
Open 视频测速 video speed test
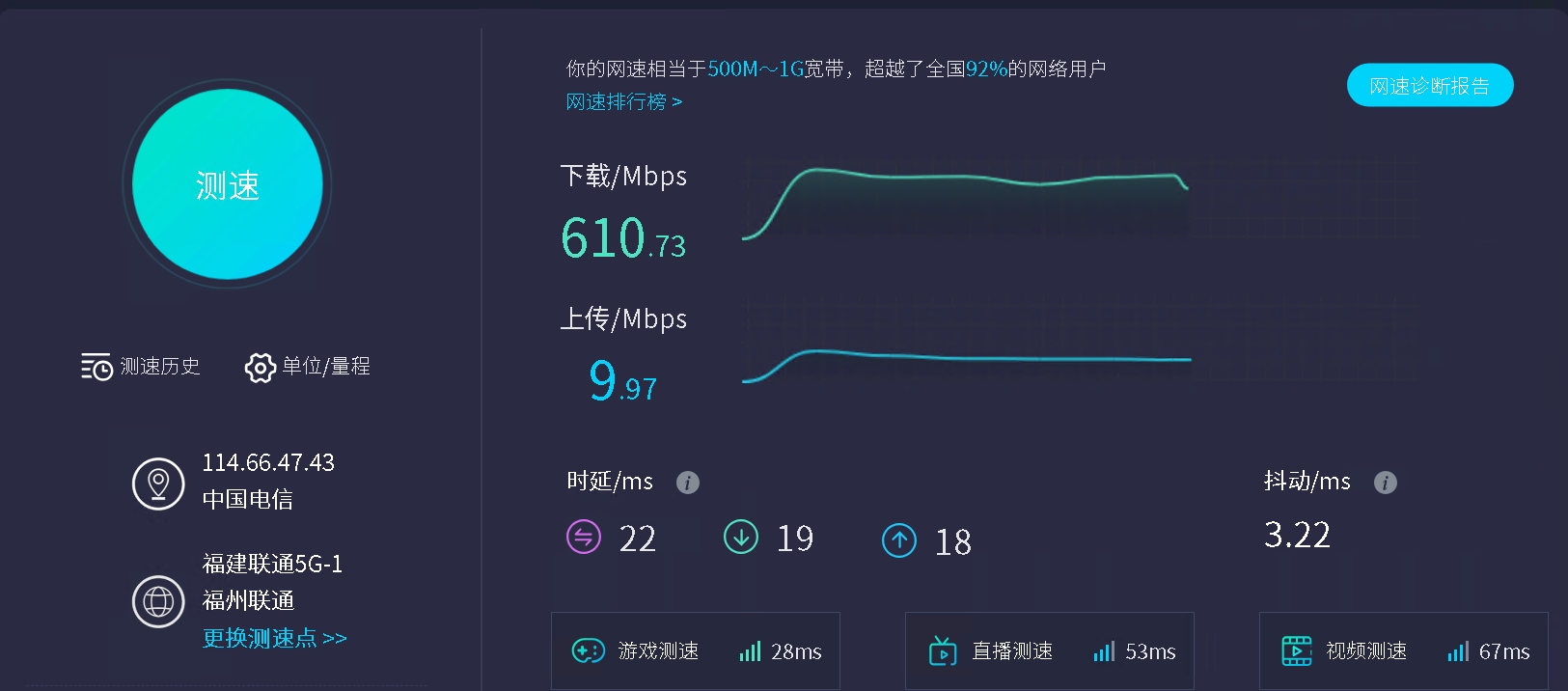[1403, 651]
